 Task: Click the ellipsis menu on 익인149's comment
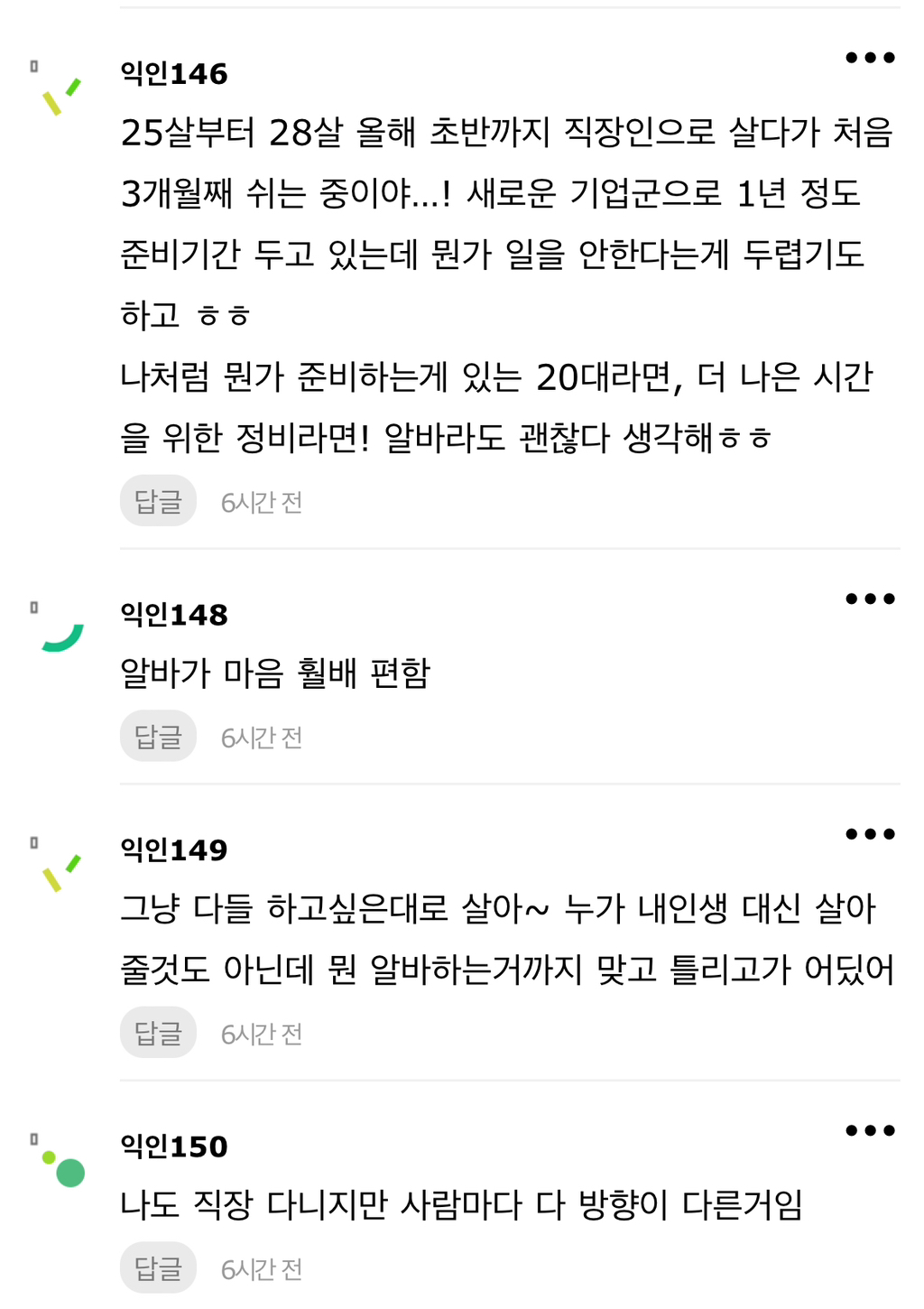point(871,835)
